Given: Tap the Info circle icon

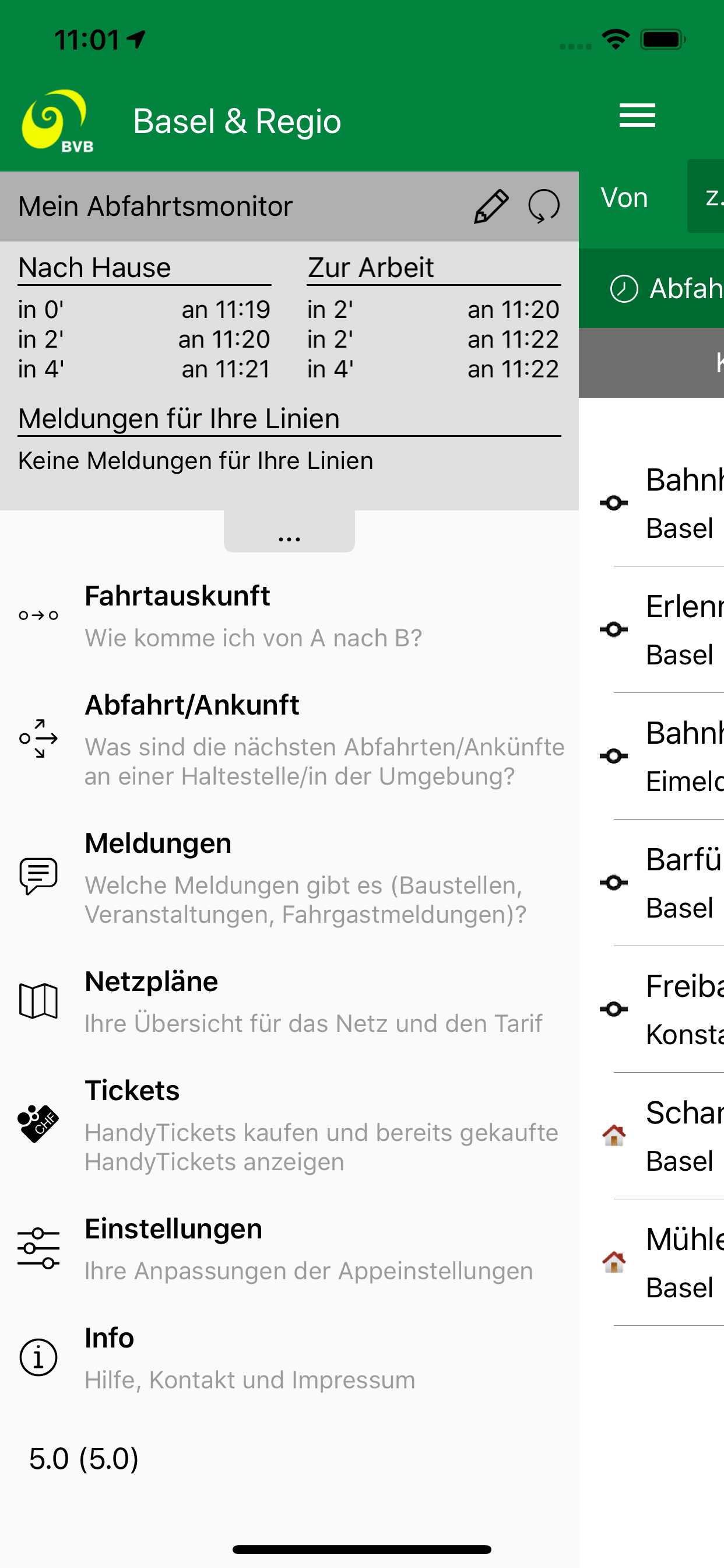Looking at the screenshot, I should [x=38, y=1356].
